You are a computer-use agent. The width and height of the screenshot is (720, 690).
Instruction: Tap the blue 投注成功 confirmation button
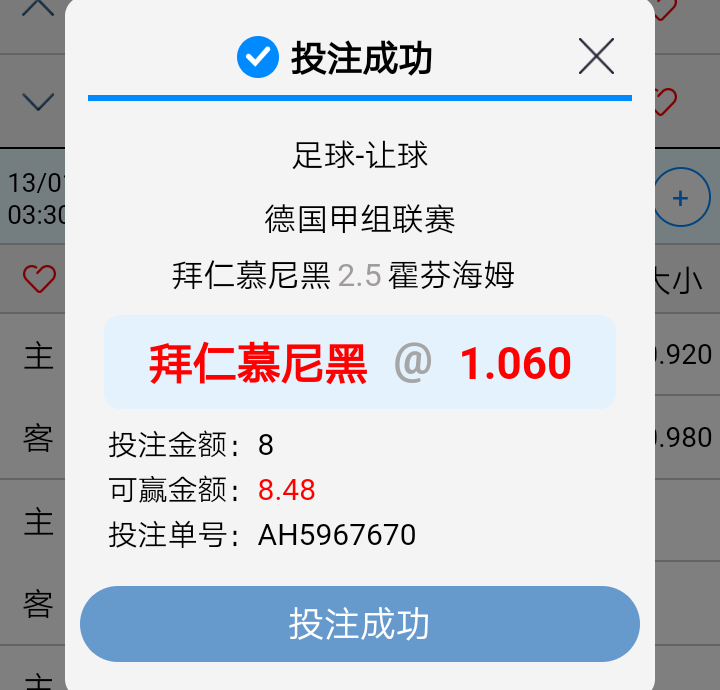[360, 624]
